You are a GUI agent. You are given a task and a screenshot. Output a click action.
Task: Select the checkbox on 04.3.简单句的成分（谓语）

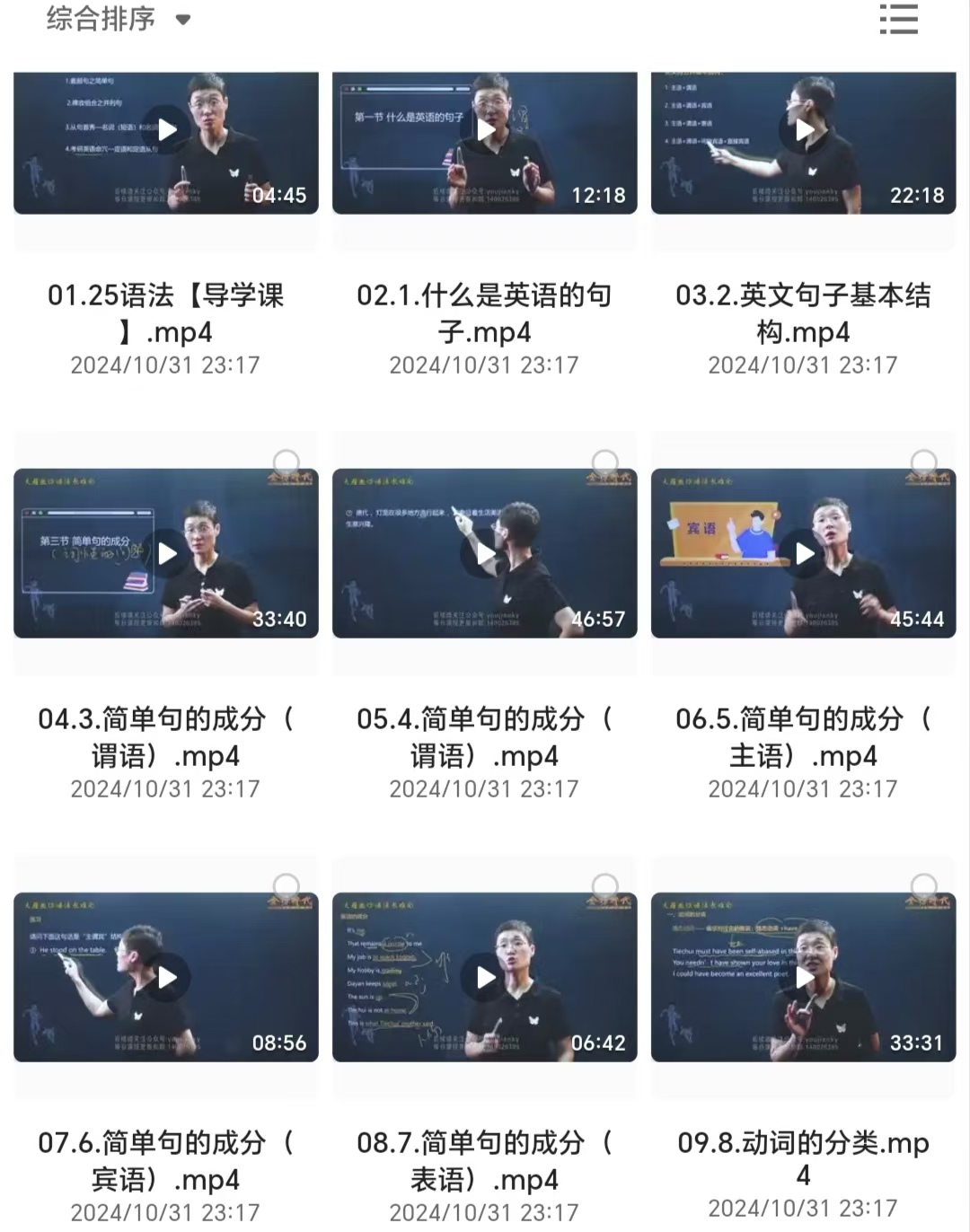[x=286, y=463]
